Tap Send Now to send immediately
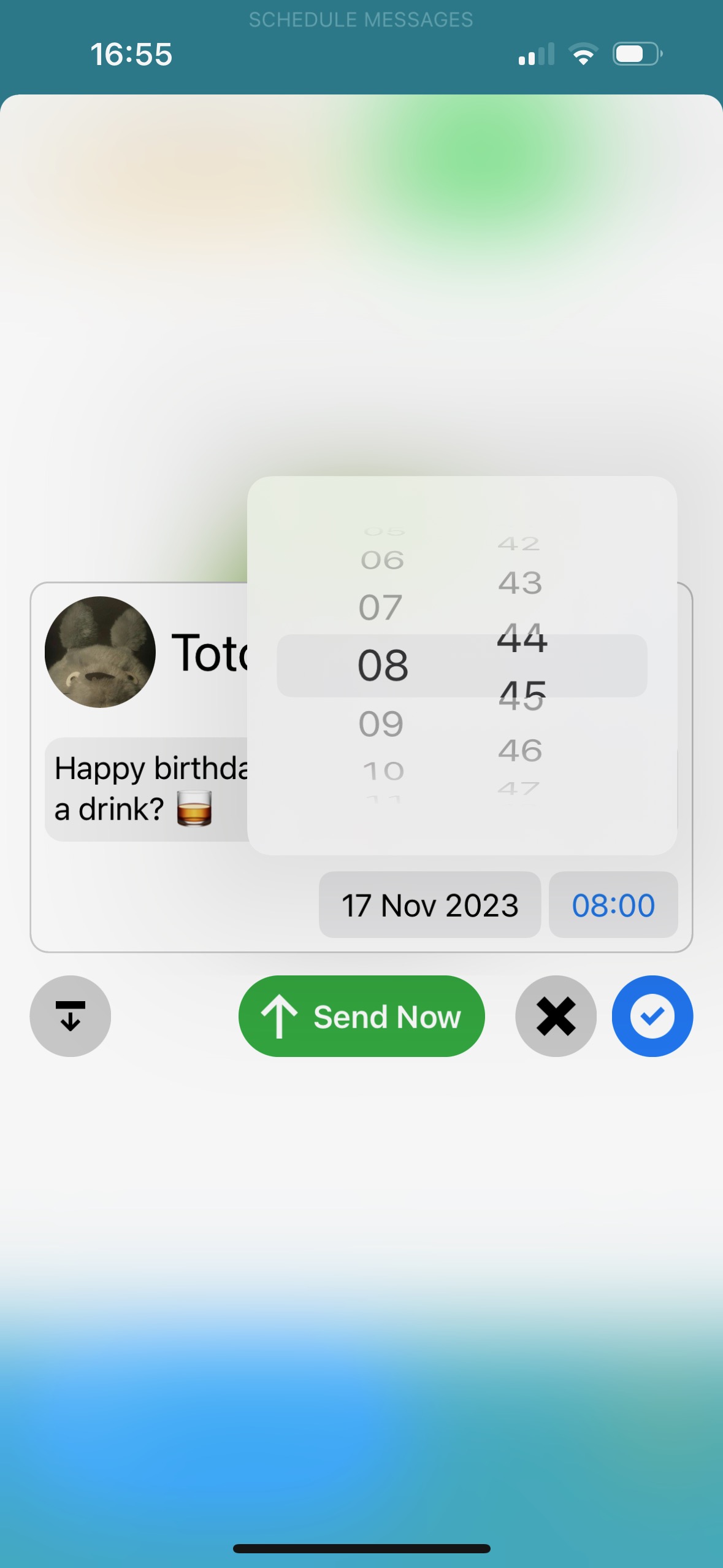The image size is (723, 1568). point(361,1016)
